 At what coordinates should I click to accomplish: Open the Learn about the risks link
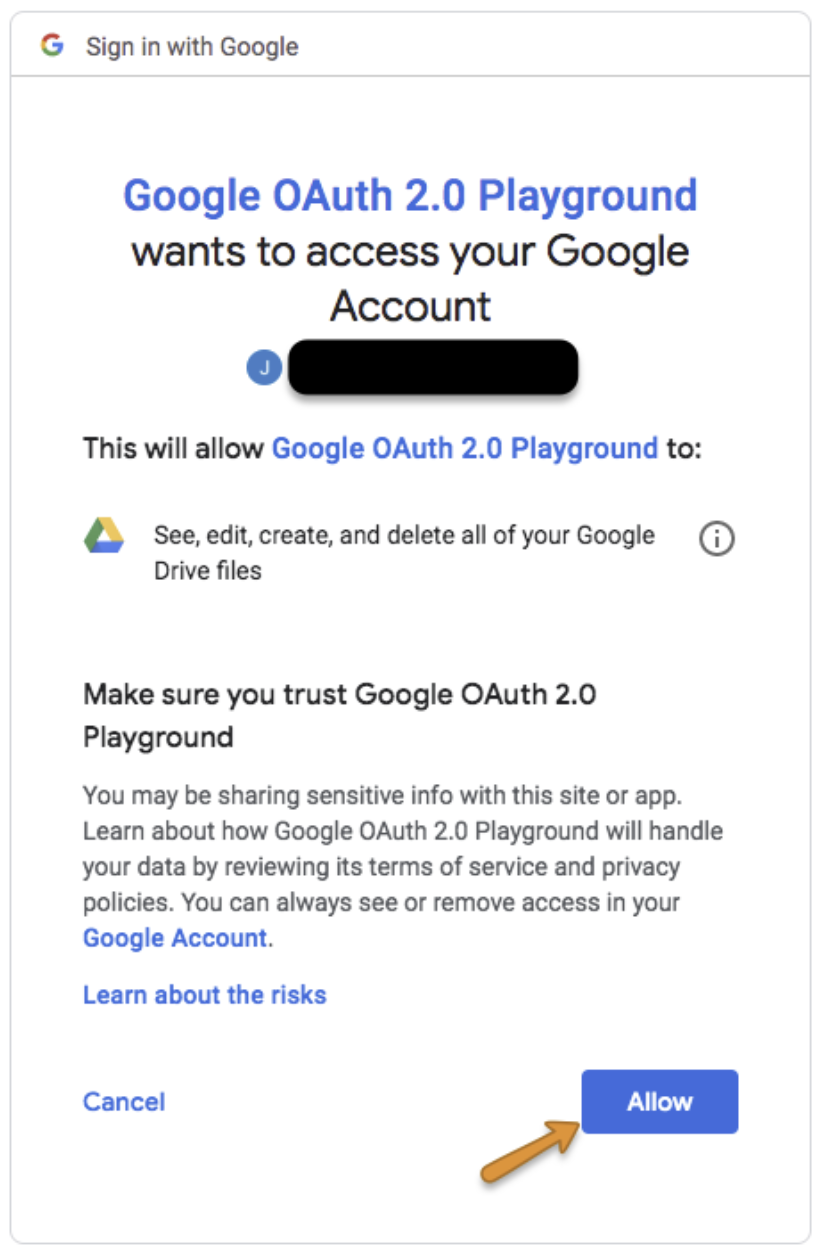[204, 994]
